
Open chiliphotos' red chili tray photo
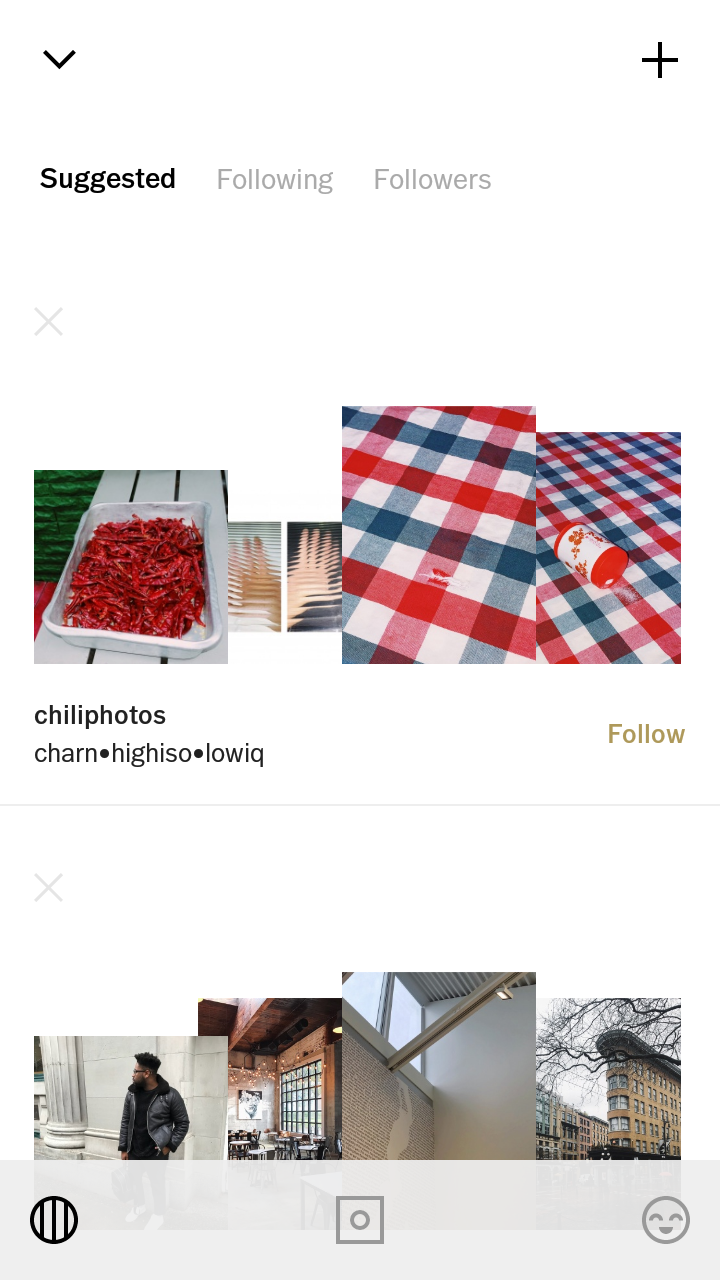click(x=131, y=567)
